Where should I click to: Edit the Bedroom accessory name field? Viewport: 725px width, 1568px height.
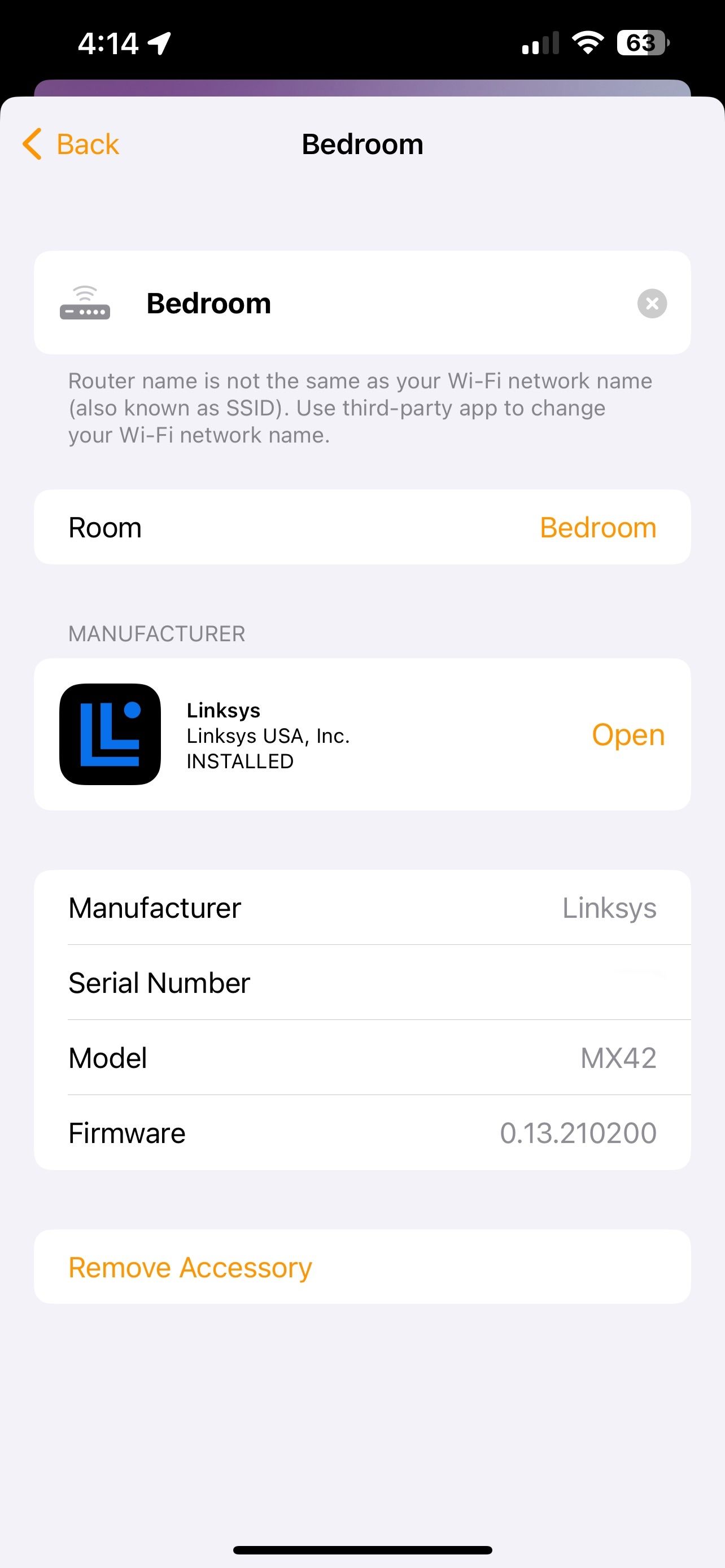click(208, 304)
